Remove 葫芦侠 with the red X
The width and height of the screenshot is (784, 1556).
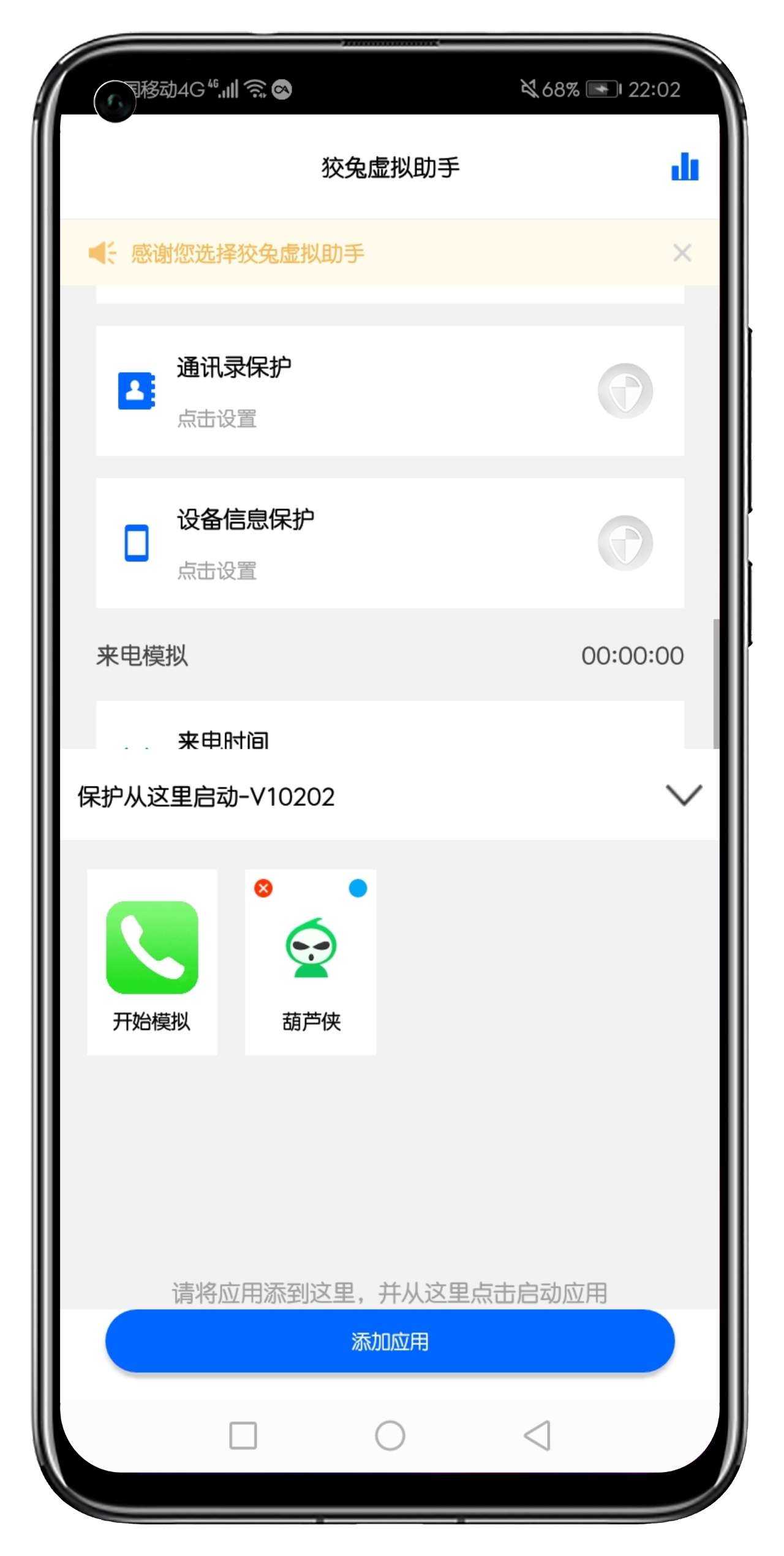click(263, 888)
